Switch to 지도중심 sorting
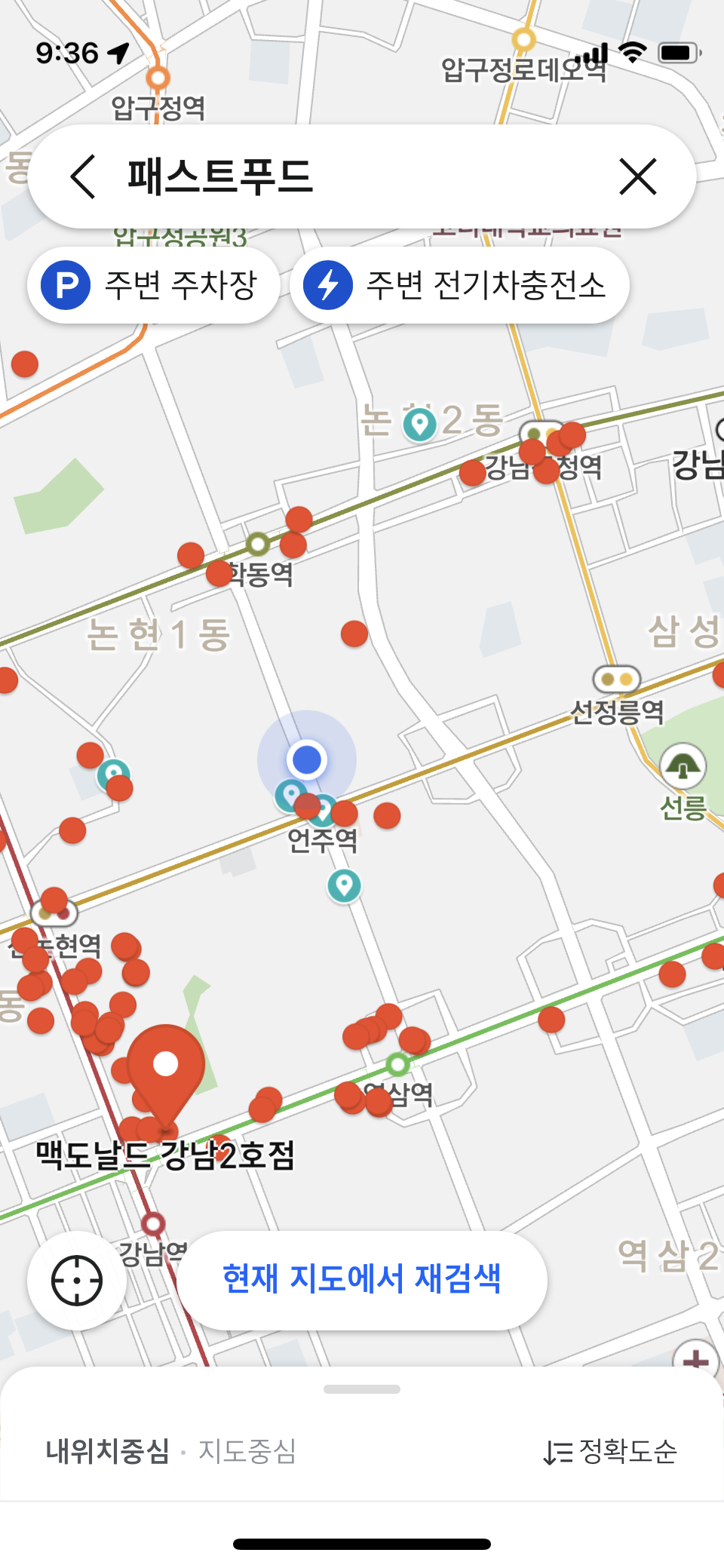 click(x=247, y=1451)
